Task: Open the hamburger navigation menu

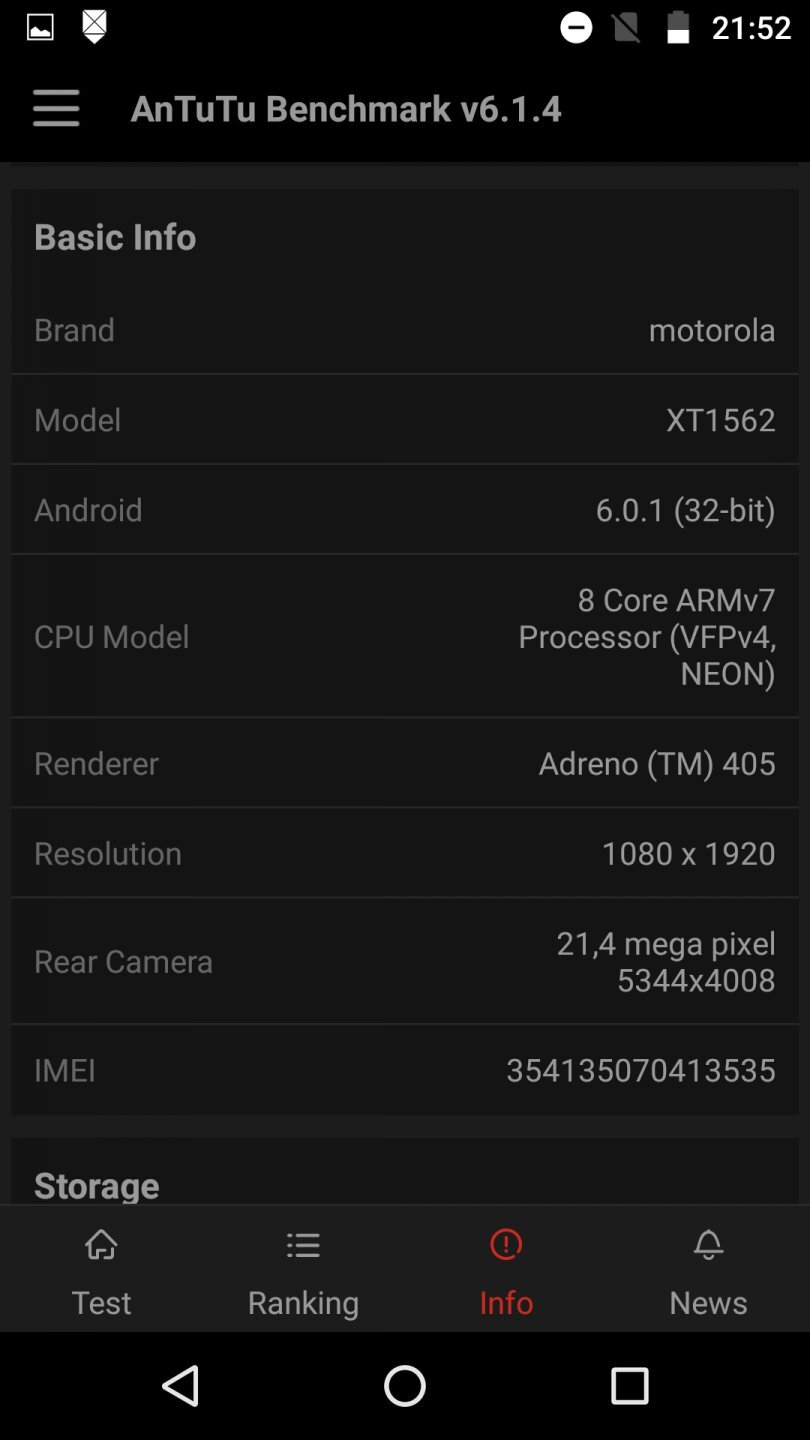Action: (x=56, y=108)
